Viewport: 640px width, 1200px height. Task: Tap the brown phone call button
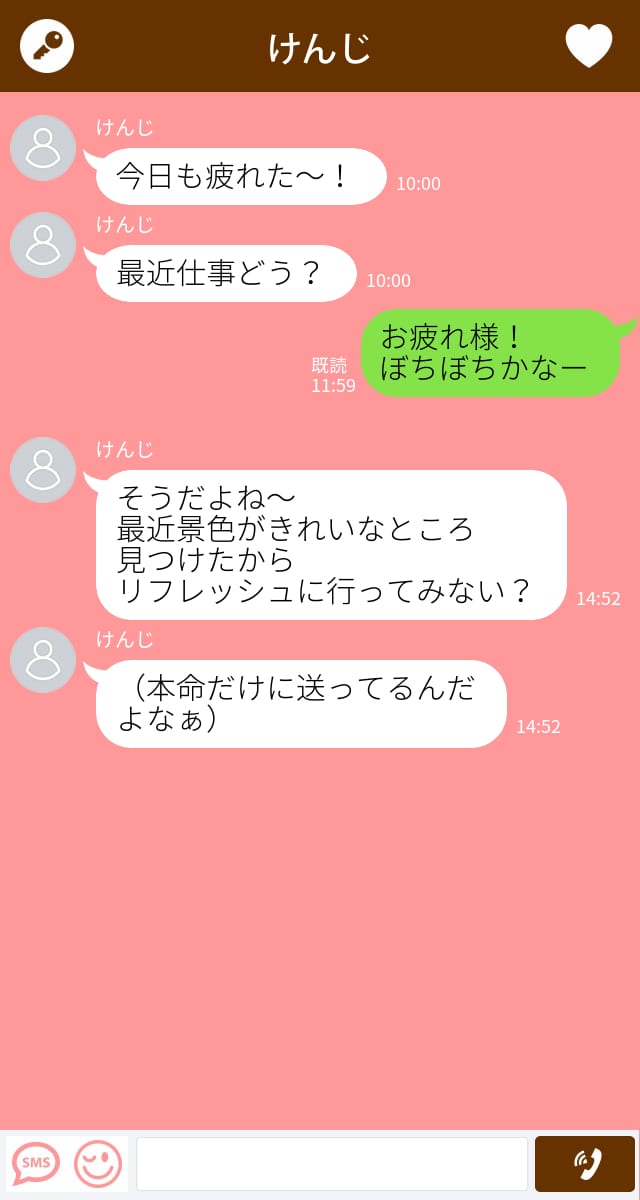585,1164
